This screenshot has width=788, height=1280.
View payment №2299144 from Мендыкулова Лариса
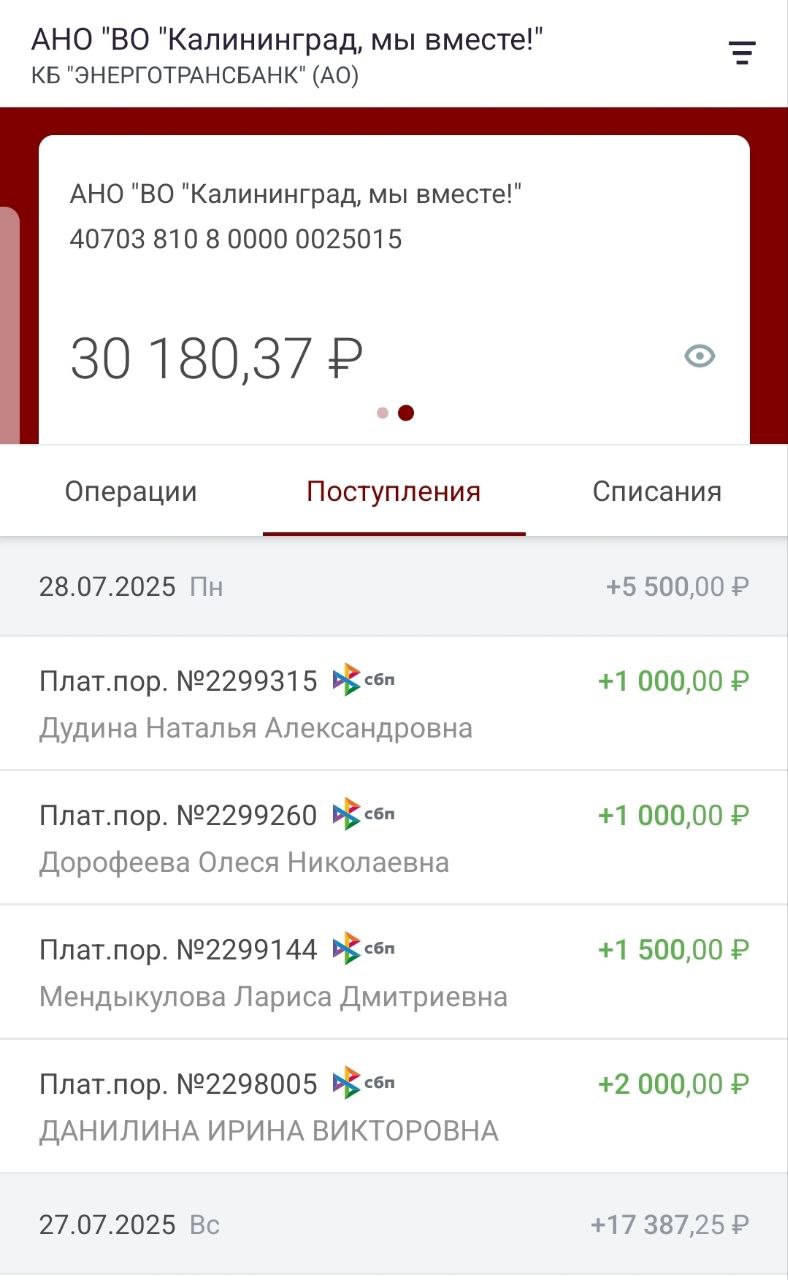394,972
